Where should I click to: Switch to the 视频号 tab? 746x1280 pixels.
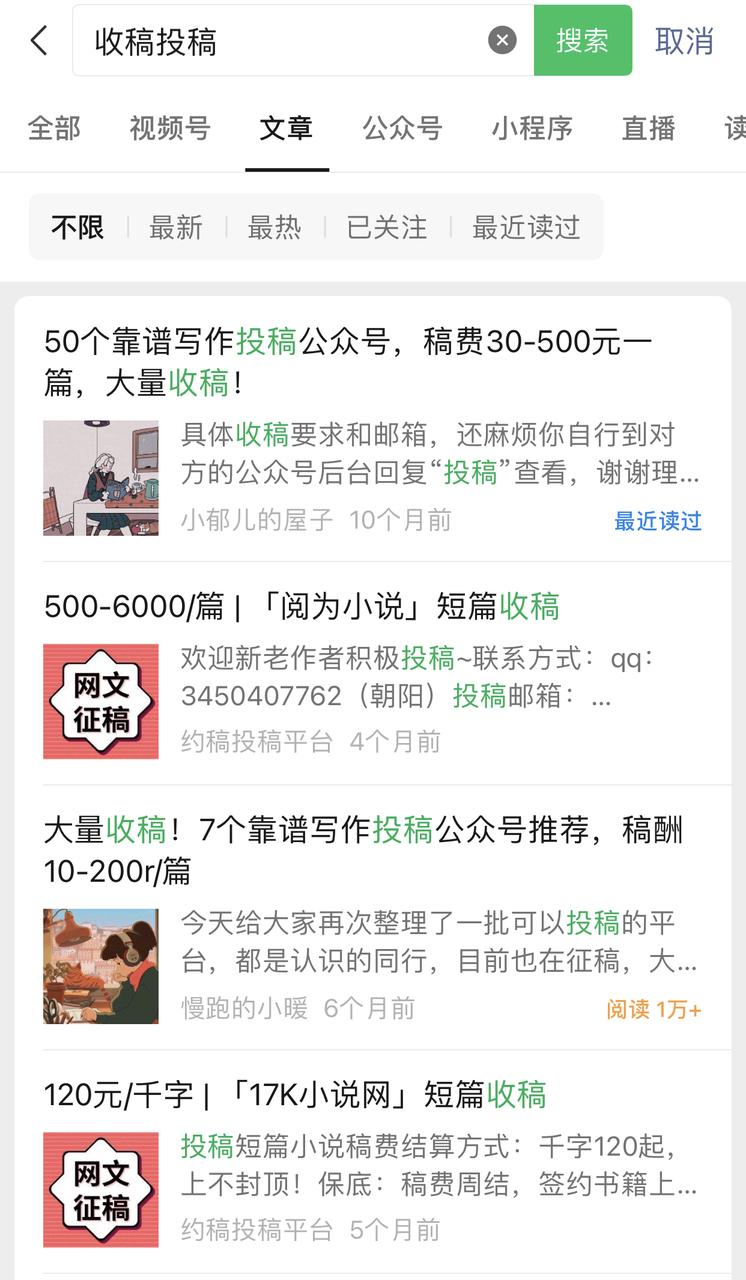(170, 128)
